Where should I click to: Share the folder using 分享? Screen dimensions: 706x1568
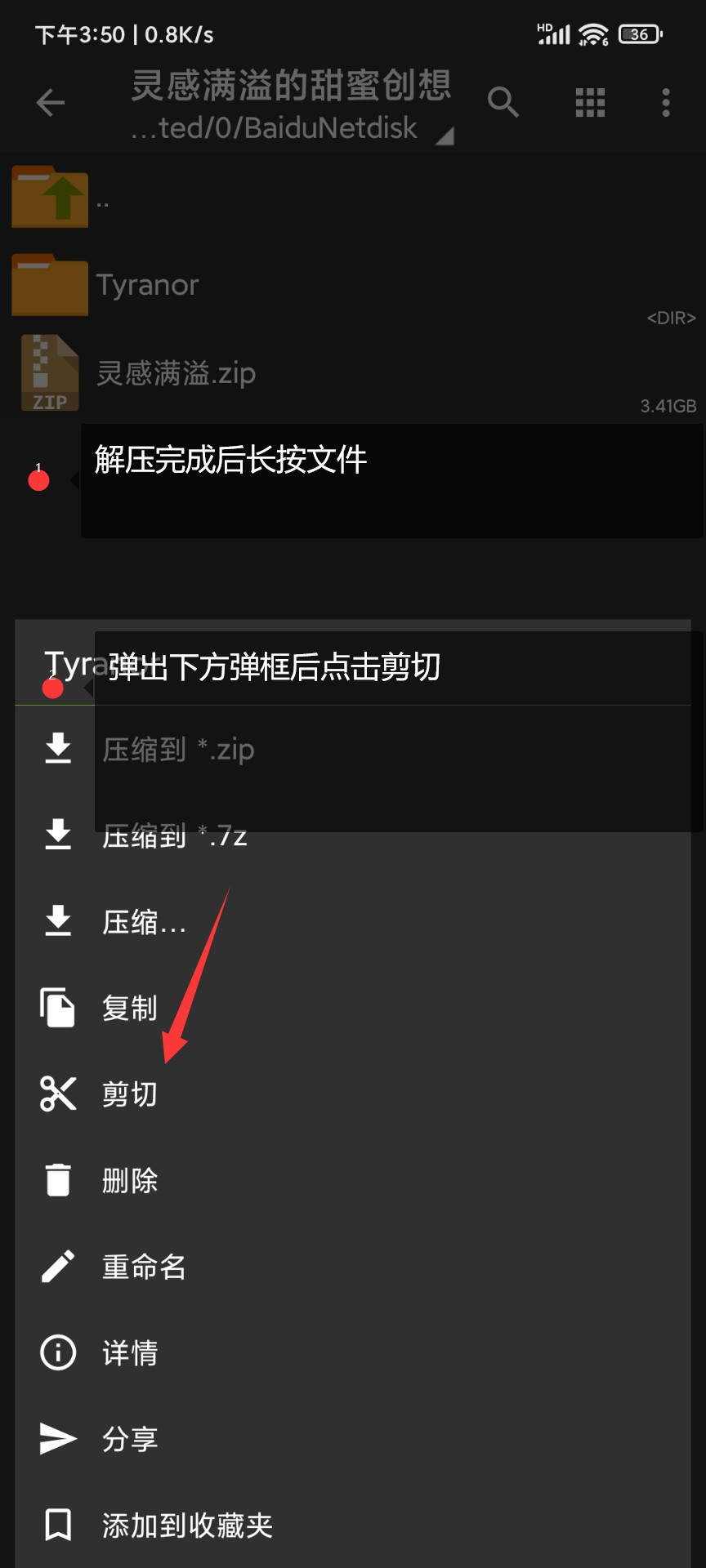(353, 1439)
